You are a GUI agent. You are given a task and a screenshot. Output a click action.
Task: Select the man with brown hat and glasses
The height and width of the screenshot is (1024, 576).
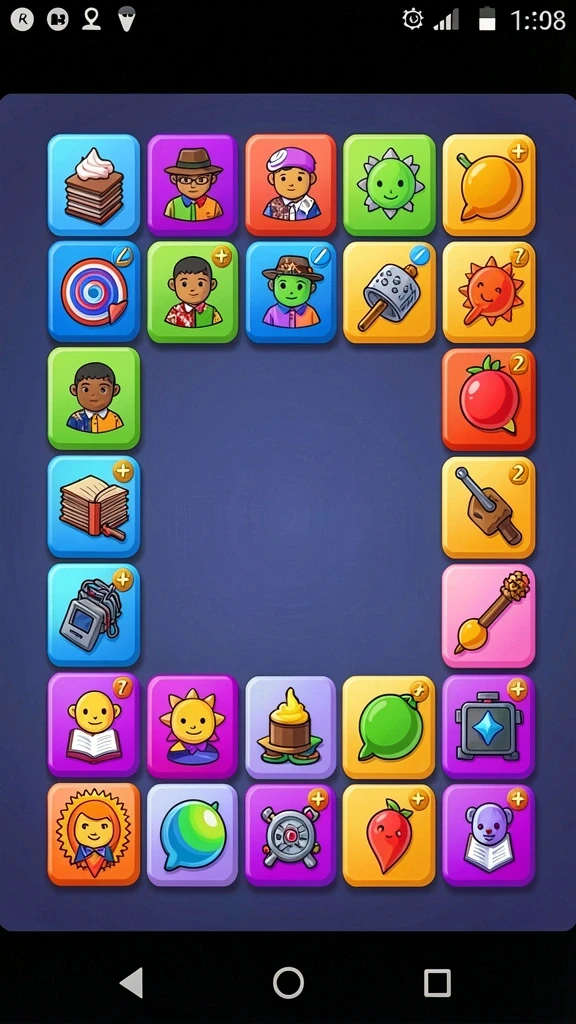pyautogui.click(x=193, y=185)
